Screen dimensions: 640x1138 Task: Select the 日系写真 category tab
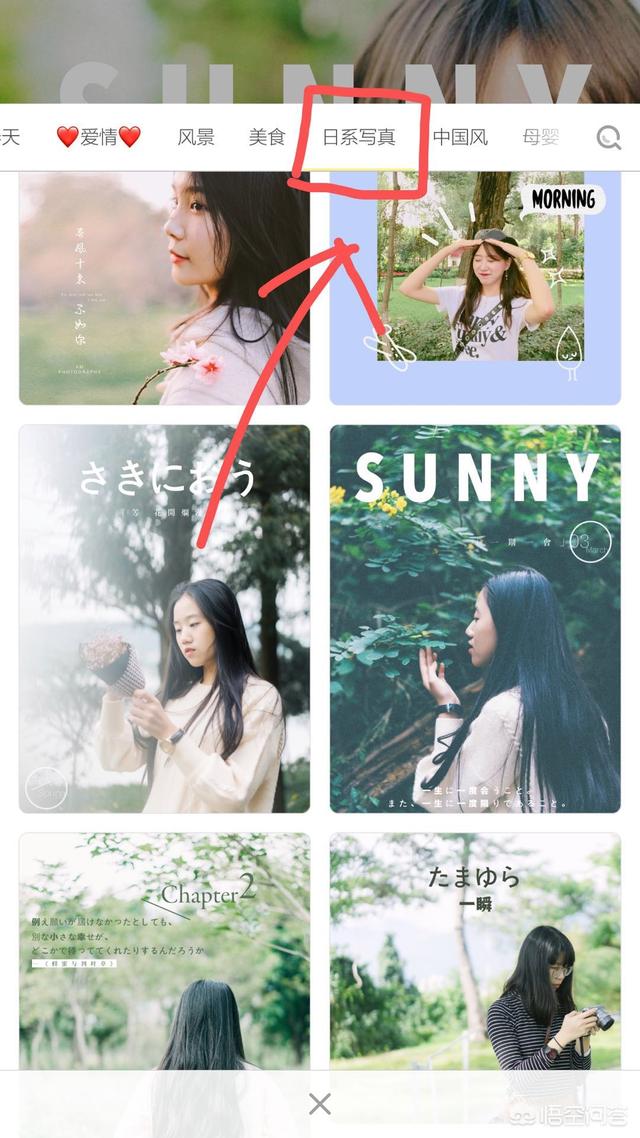359,137
